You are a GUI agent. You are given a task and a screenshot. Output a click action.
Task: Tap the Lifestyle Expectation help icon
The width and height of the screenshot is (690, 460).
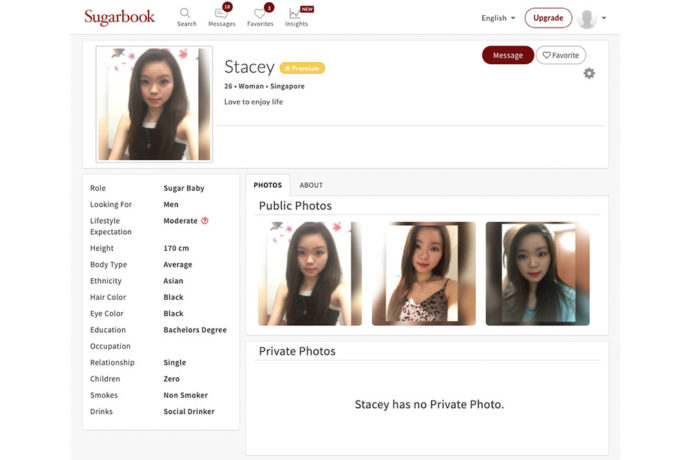(205, 221)
